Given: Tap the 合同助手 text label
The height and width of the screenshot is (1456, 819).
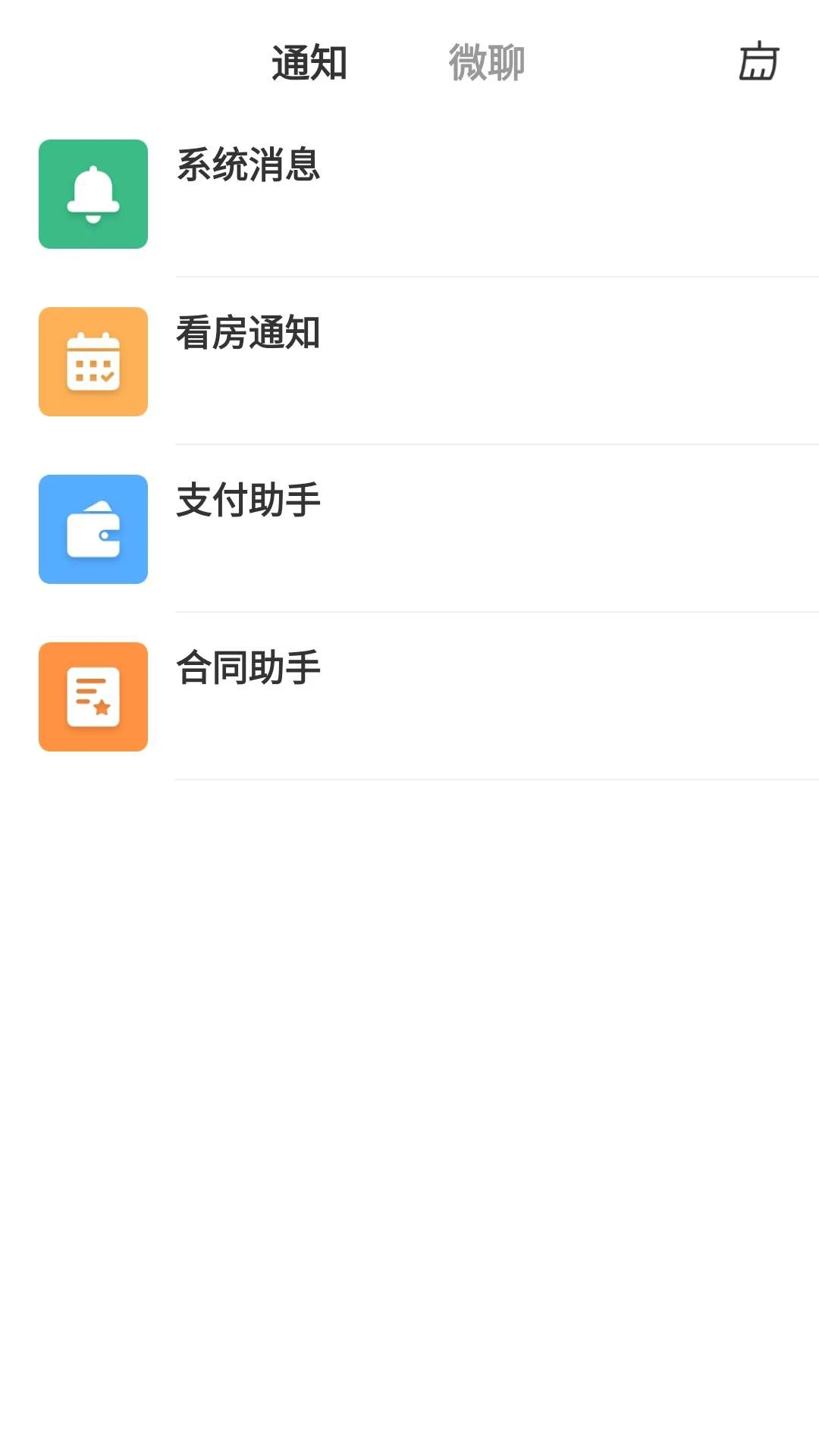Looking at the screenshot, I should click(x=248, y=669).
